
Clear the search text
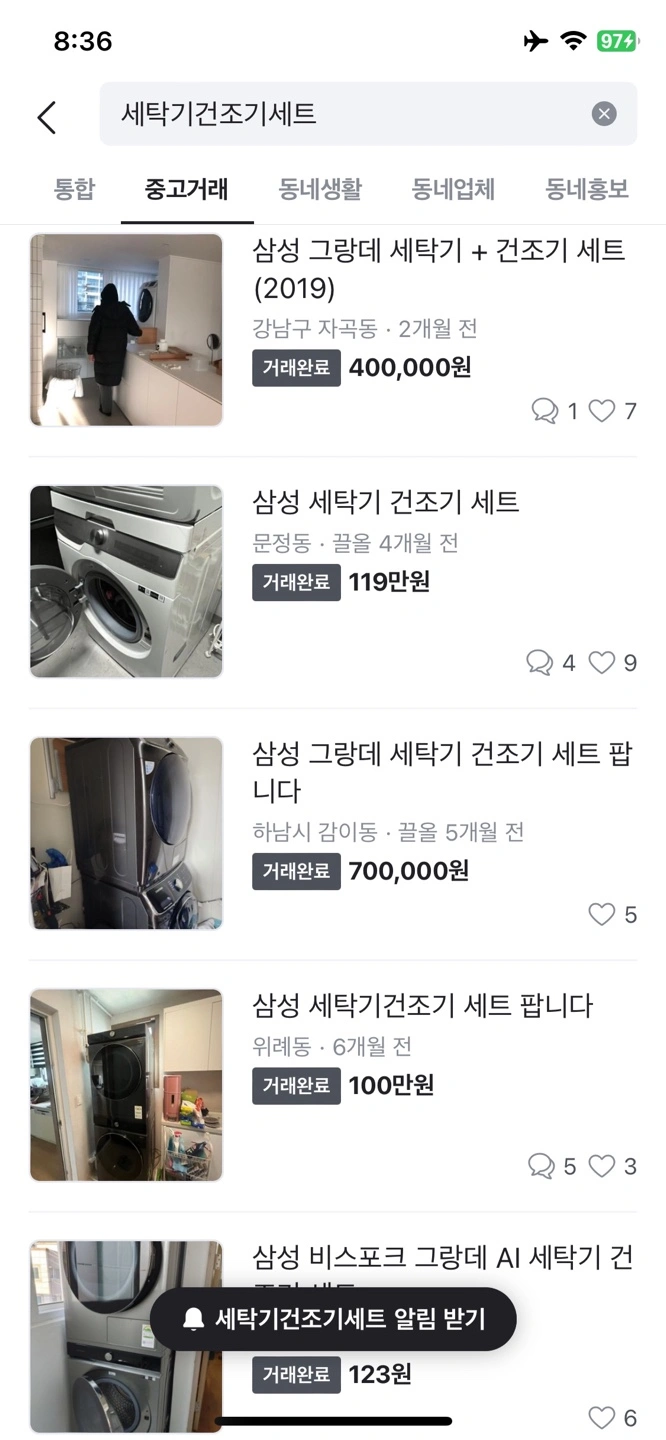[604, 114]
